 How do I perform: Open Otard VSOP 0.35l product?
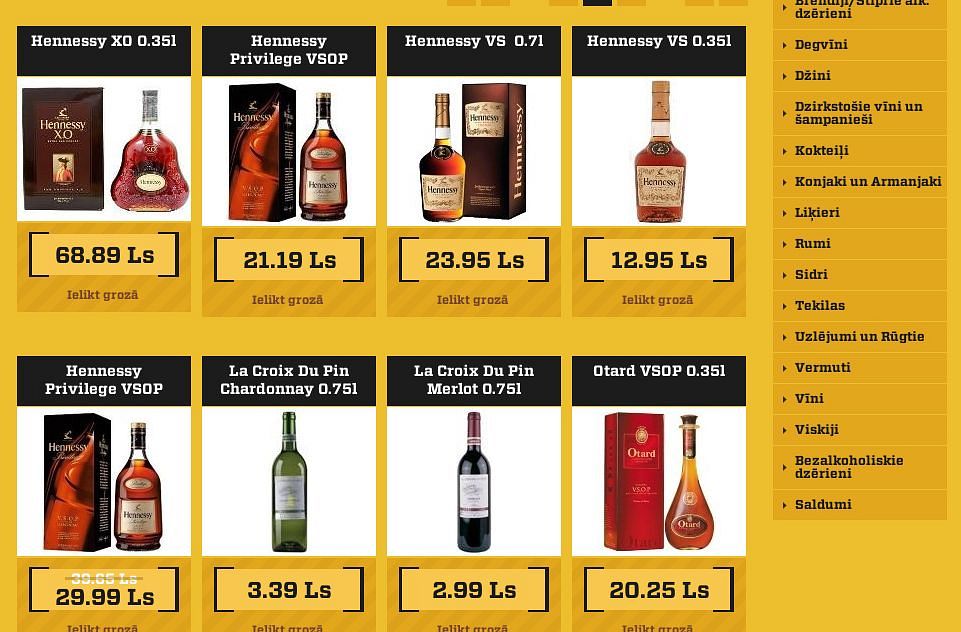(x=659, y=371)
